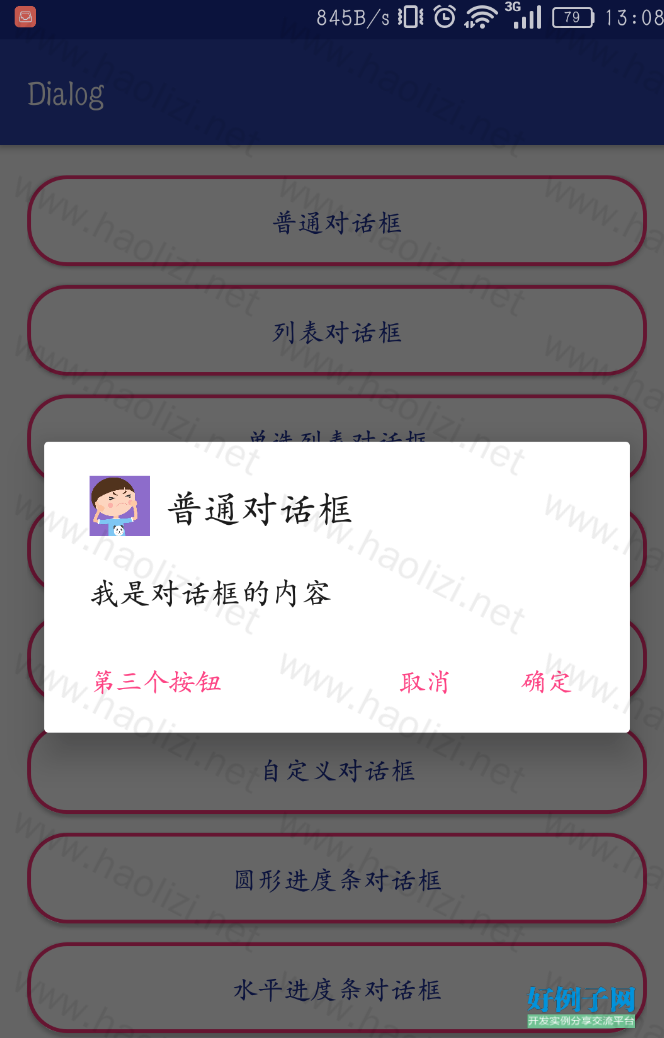Tap the 确定 button in the dialog
664x1038 pixels.
(x=546, y=682)
